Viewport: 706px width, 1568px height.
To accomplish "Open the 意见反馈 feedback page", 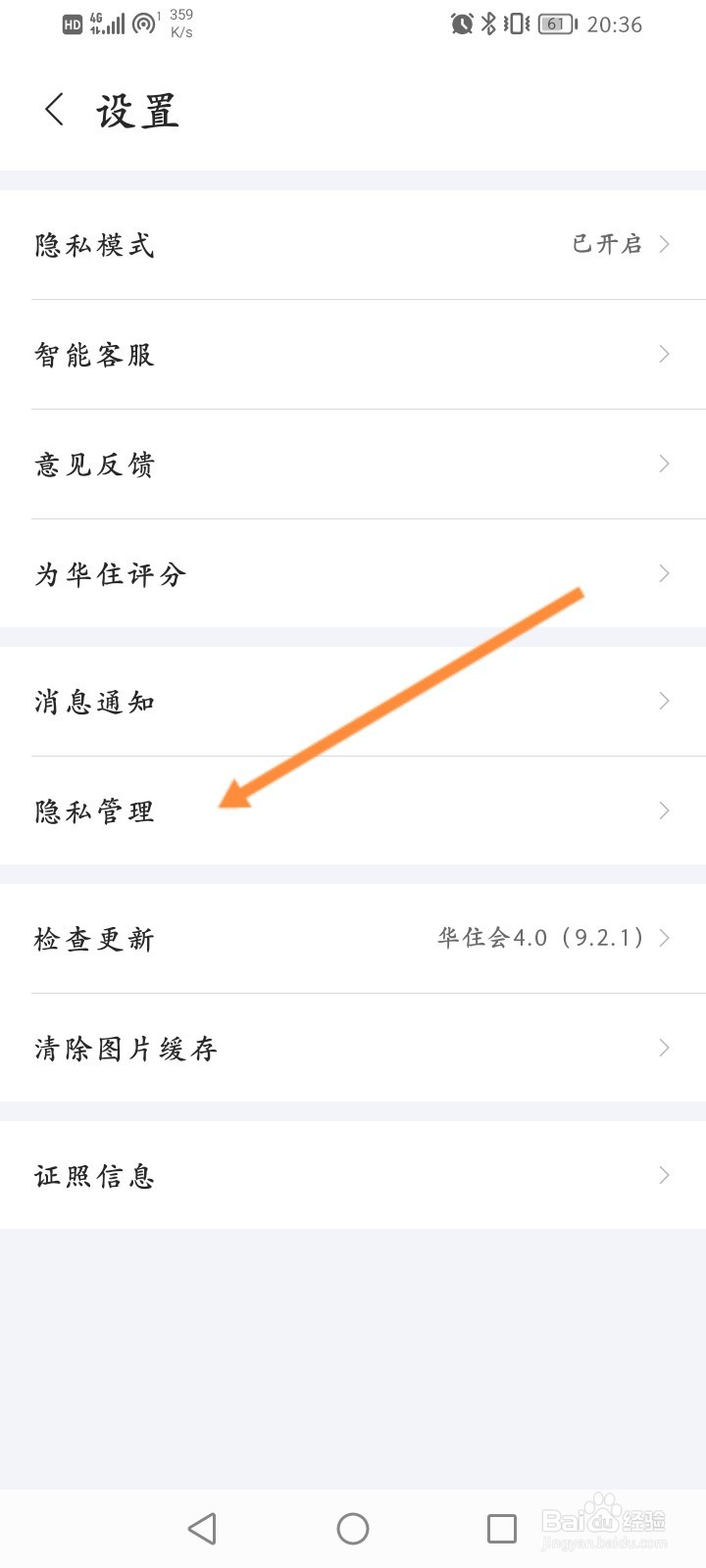I will coord(95,465).
